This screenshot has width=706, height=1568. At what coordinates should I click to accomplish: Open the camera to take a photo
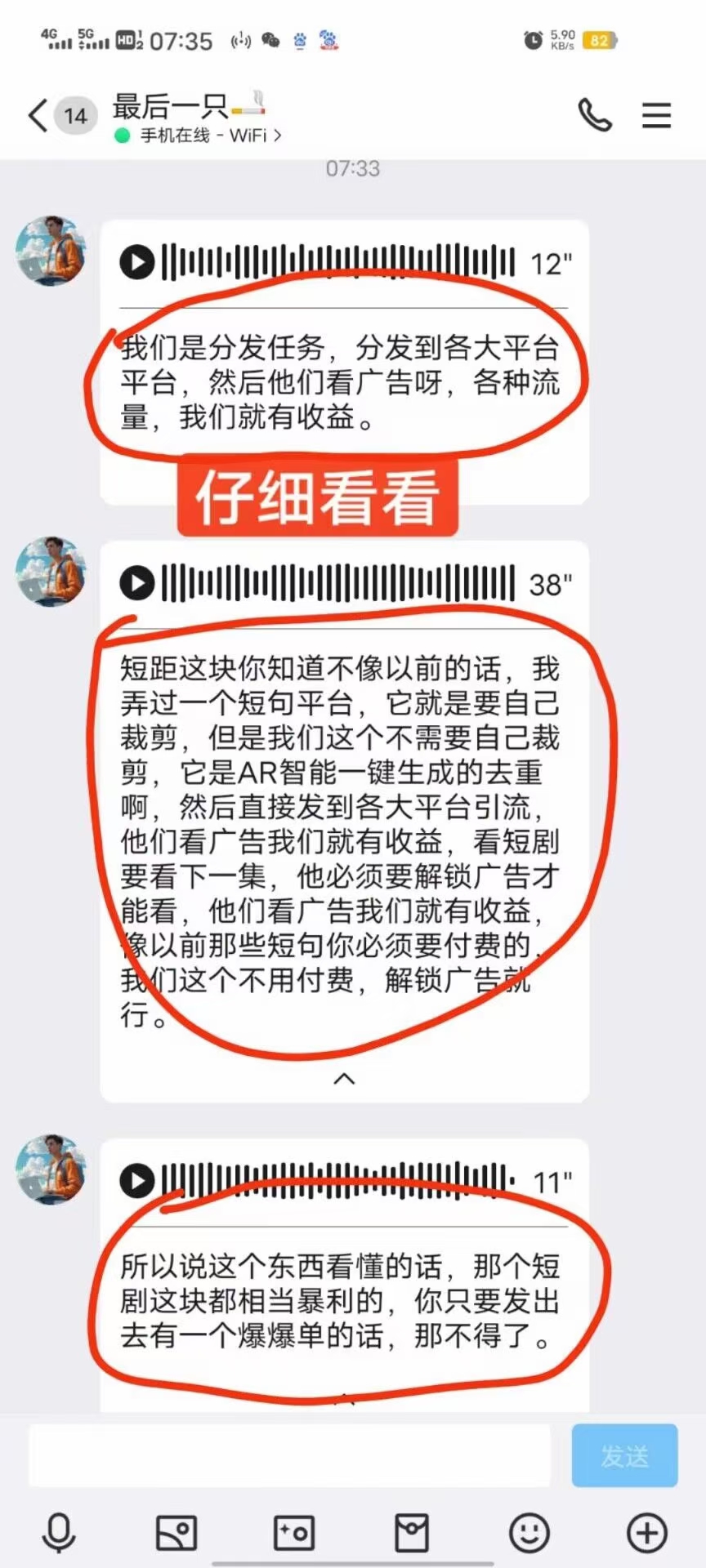[294, 1533]
